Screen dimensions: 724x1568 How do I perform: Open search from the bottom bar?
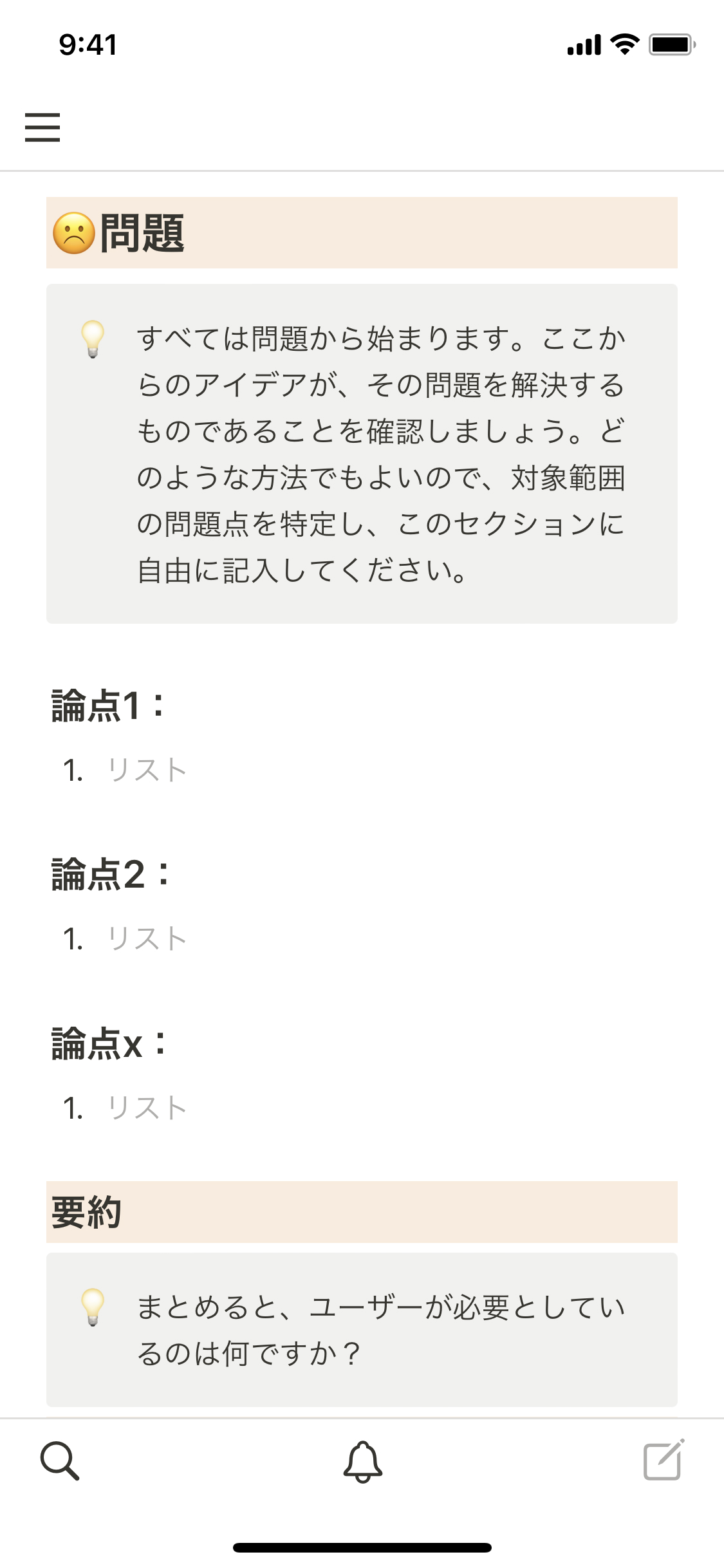tap(60, 1461)
